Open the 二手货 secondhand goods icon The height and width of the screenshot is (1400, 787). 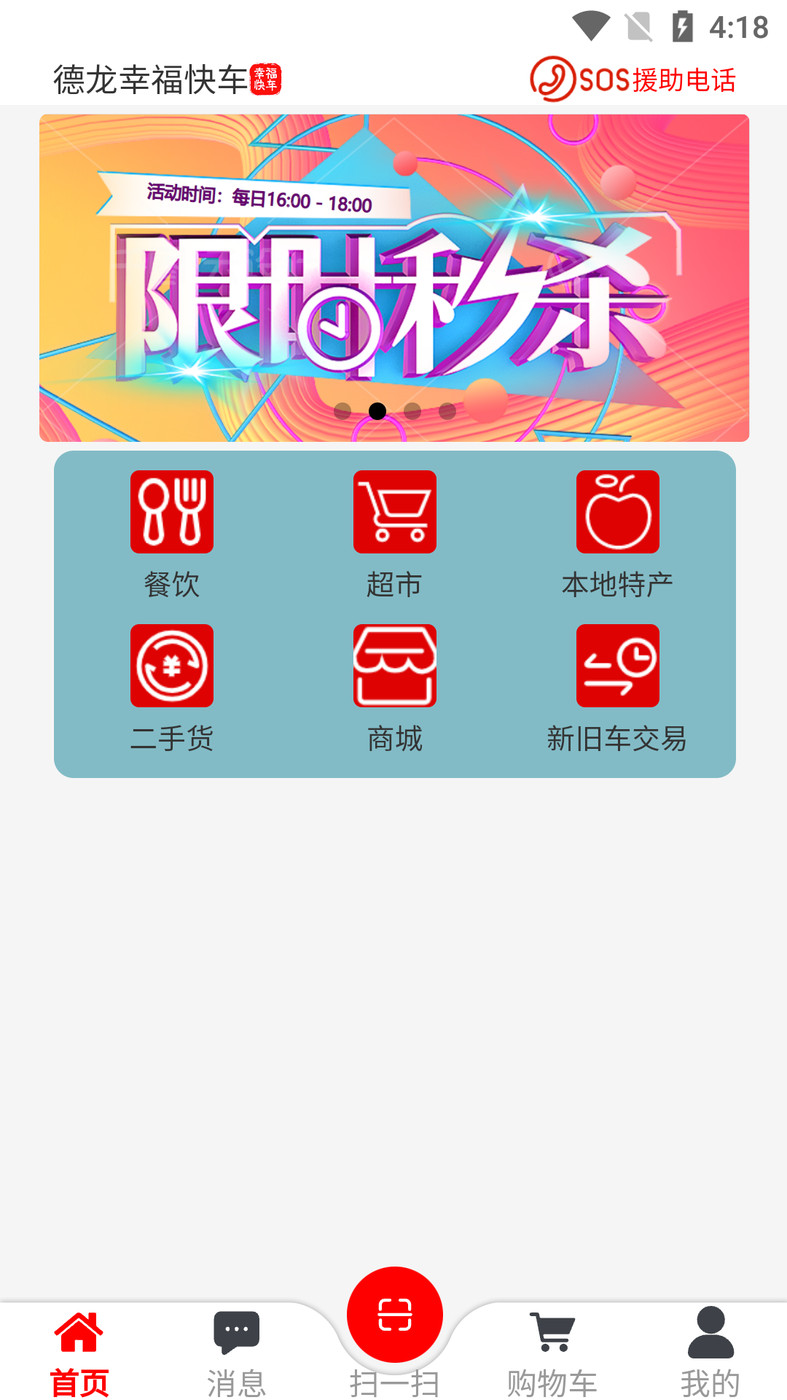point(171,665)
